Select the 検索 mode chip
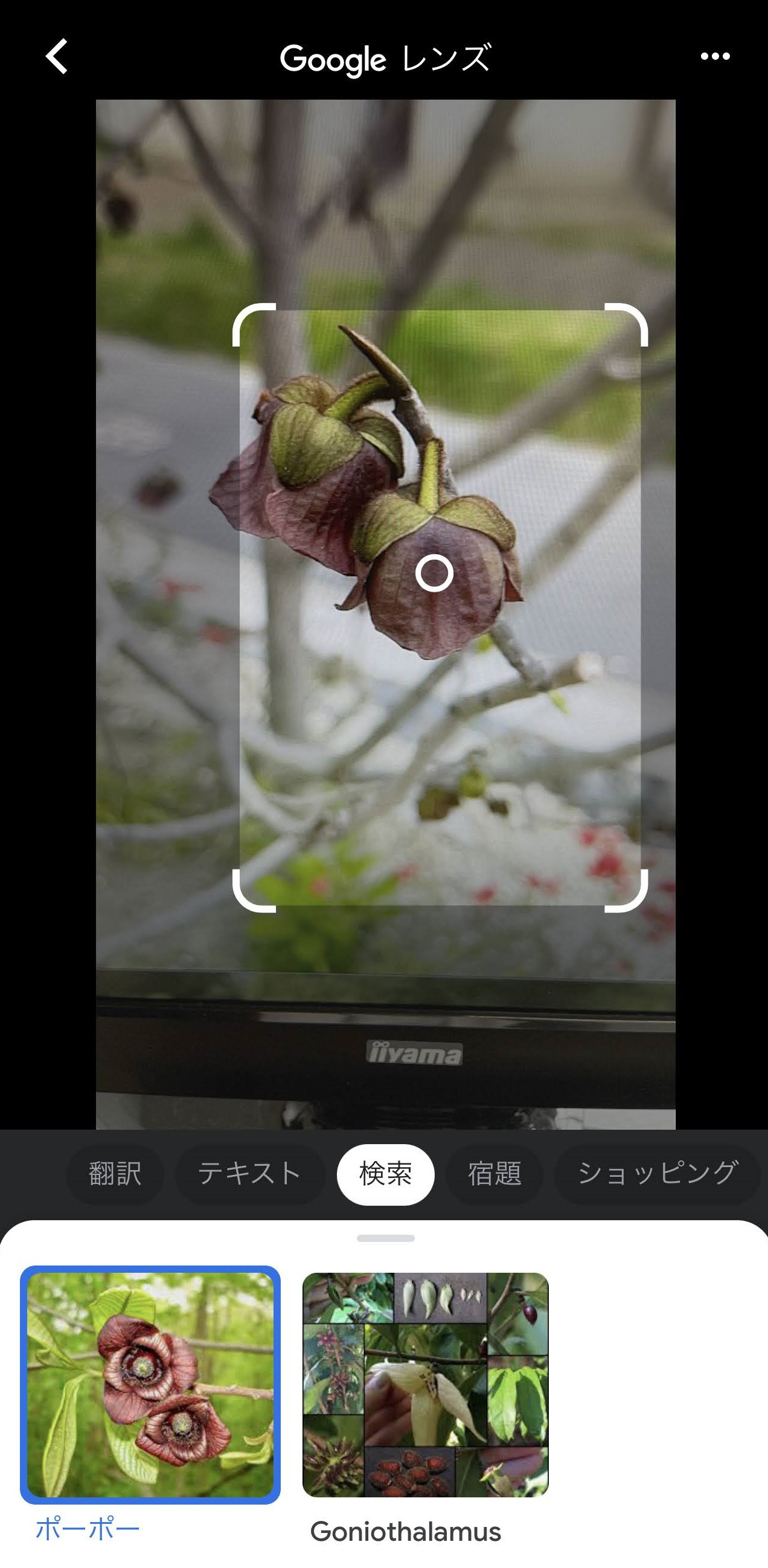The height and width of the screenshot is (1568, 768). pyautogui.click(x=385, y=1174)
